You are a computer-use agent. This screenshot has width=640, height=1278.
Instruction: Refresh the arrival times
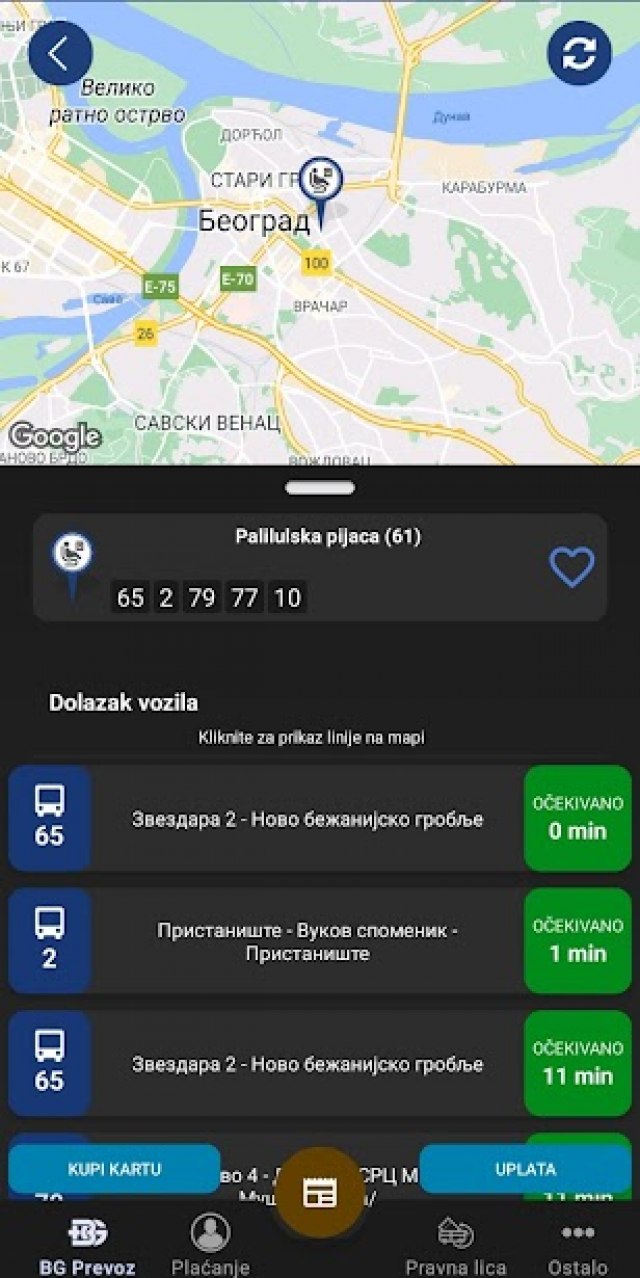[579, 53]
